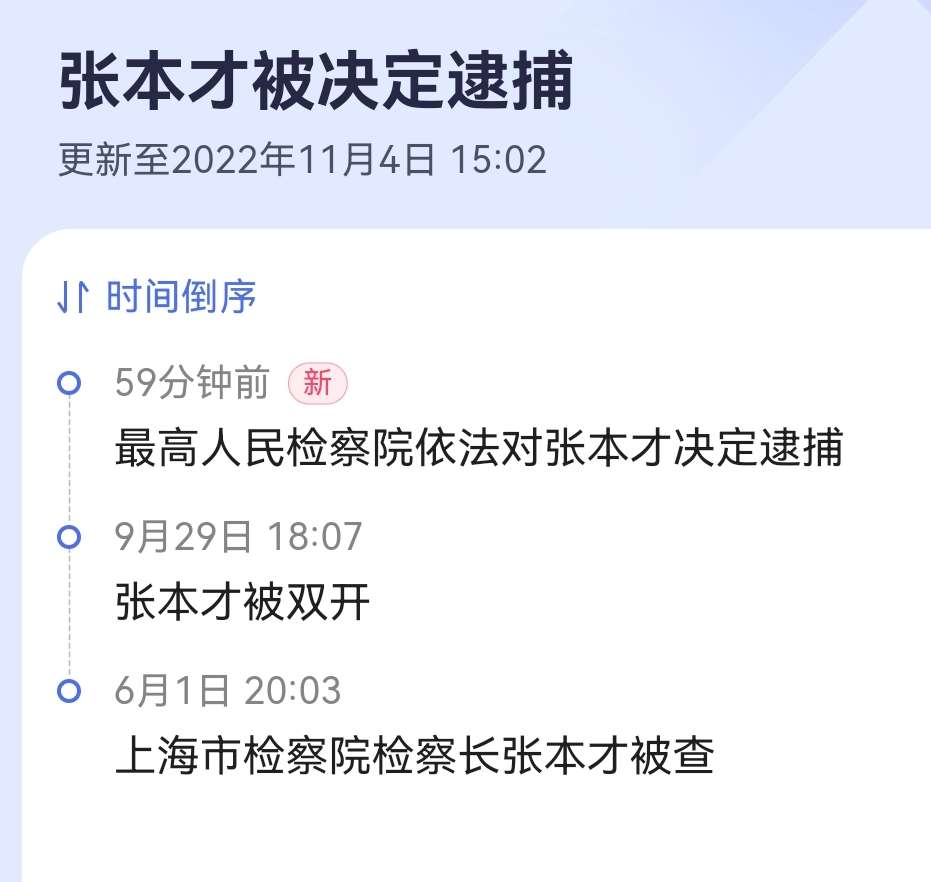931x882 pixels.
Task: Toggle the 时间倒序 sort order
Action: (x=157, y=297)
